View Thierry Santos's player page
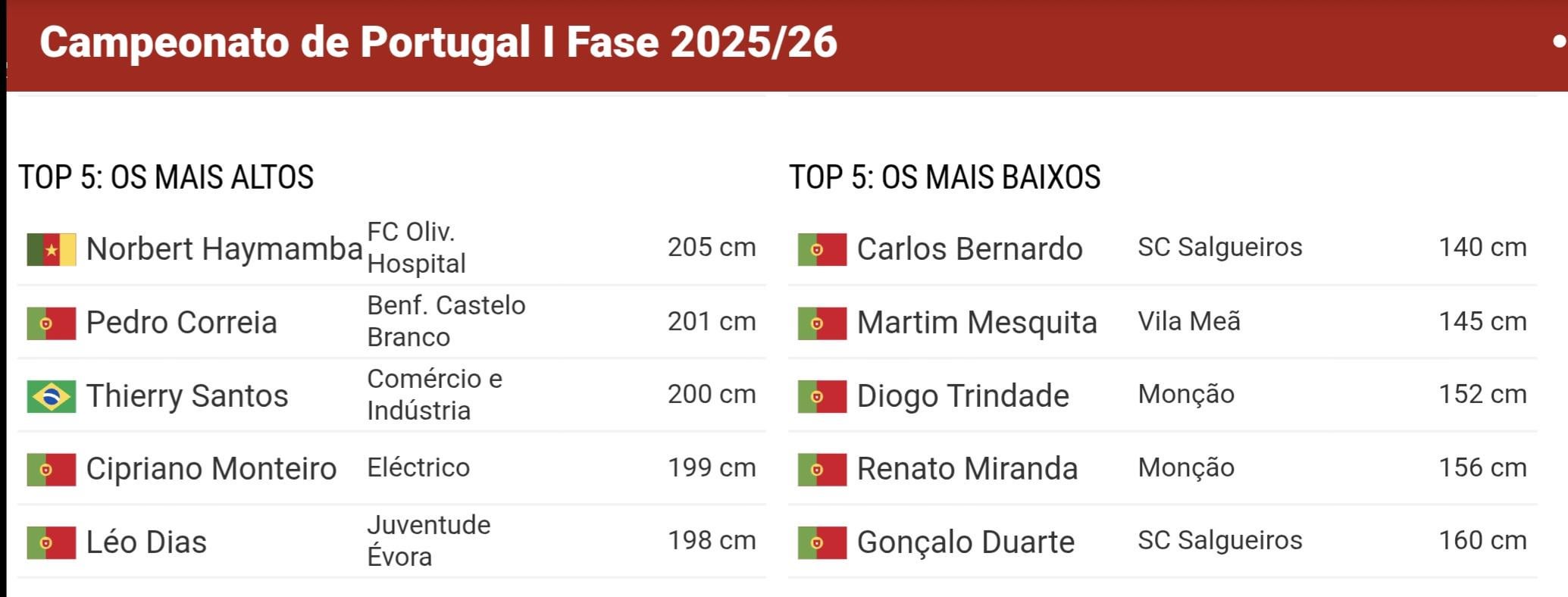 point(186,395)
